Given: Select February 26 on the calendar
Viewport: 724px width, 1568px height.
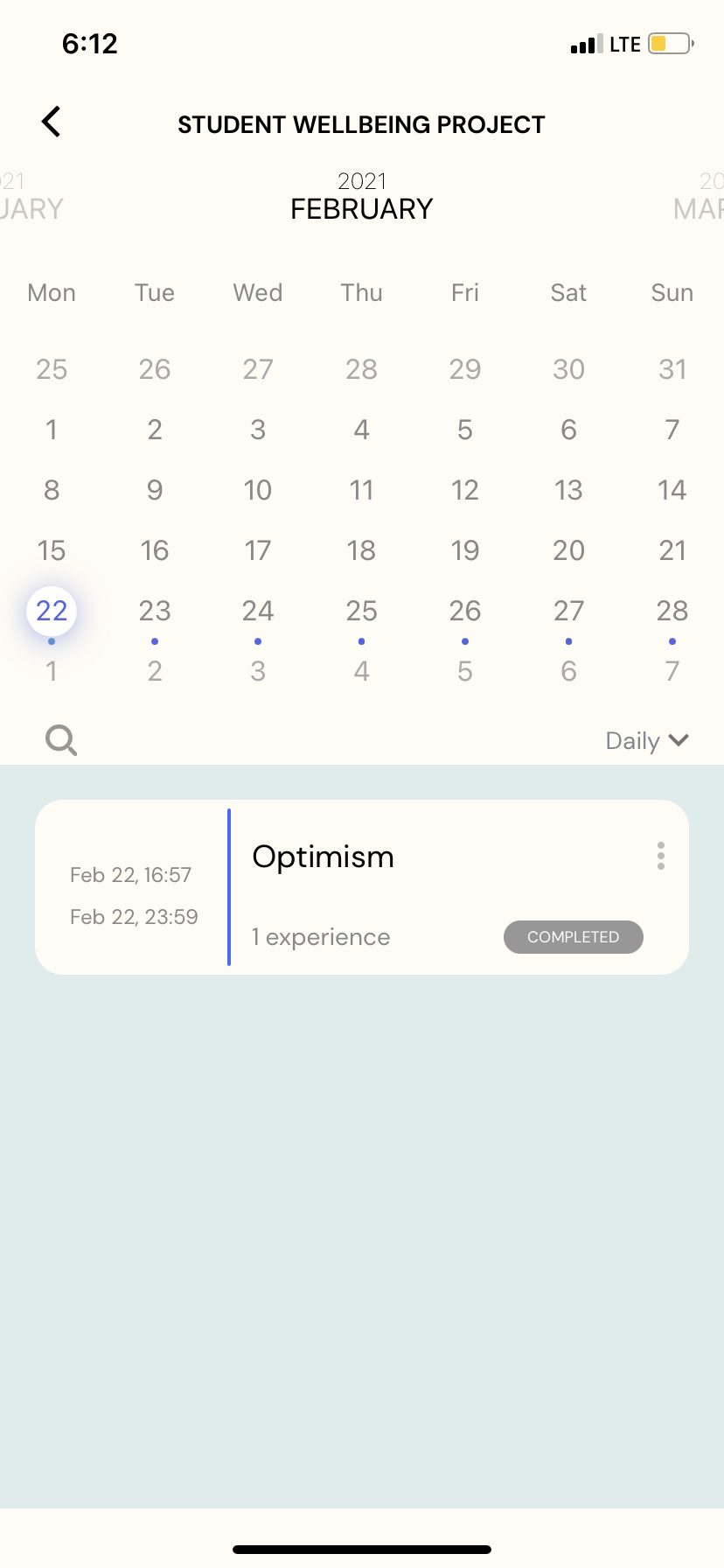Looking at the screenshot, I should (x=465, y=611).
